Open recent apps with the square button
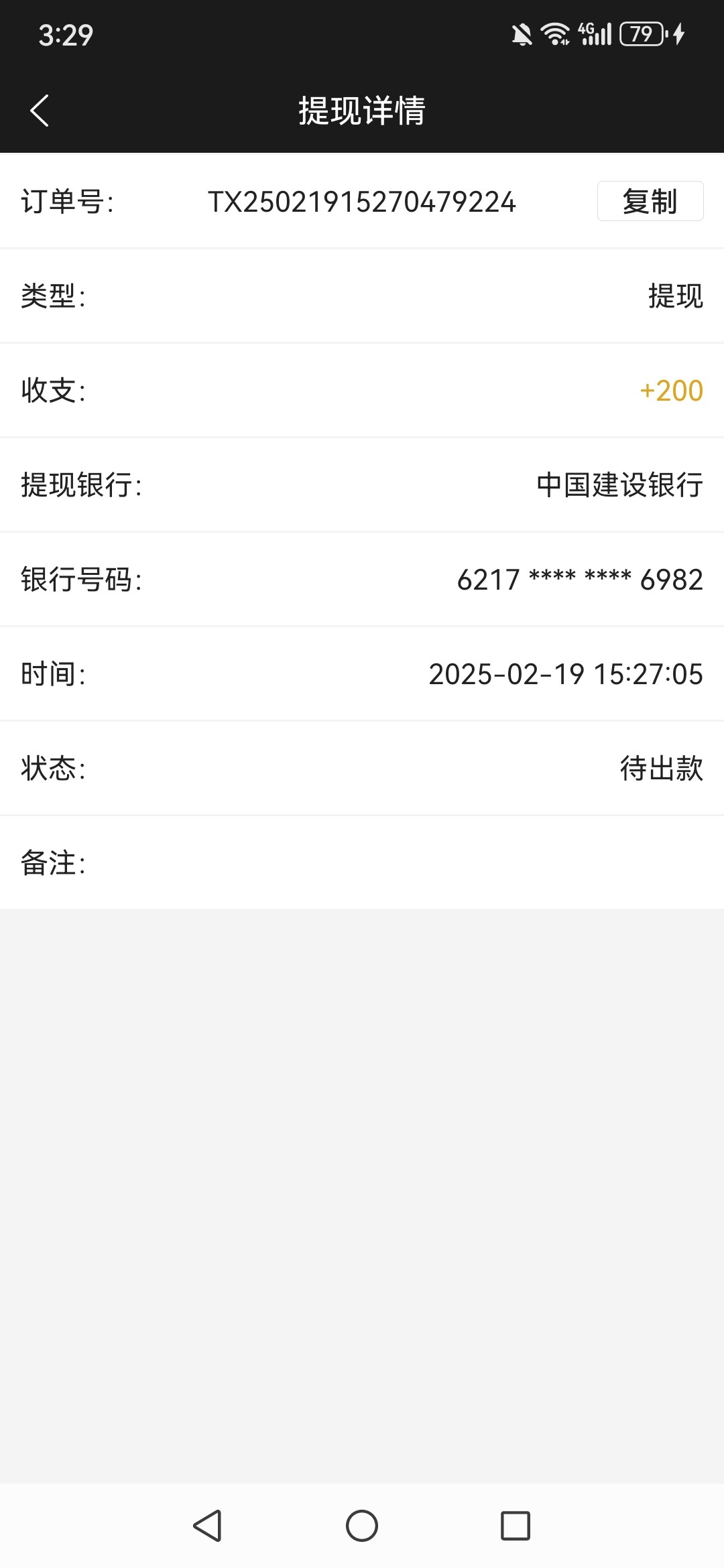This screenshot has height=1568, width=724. [516, 1526]
